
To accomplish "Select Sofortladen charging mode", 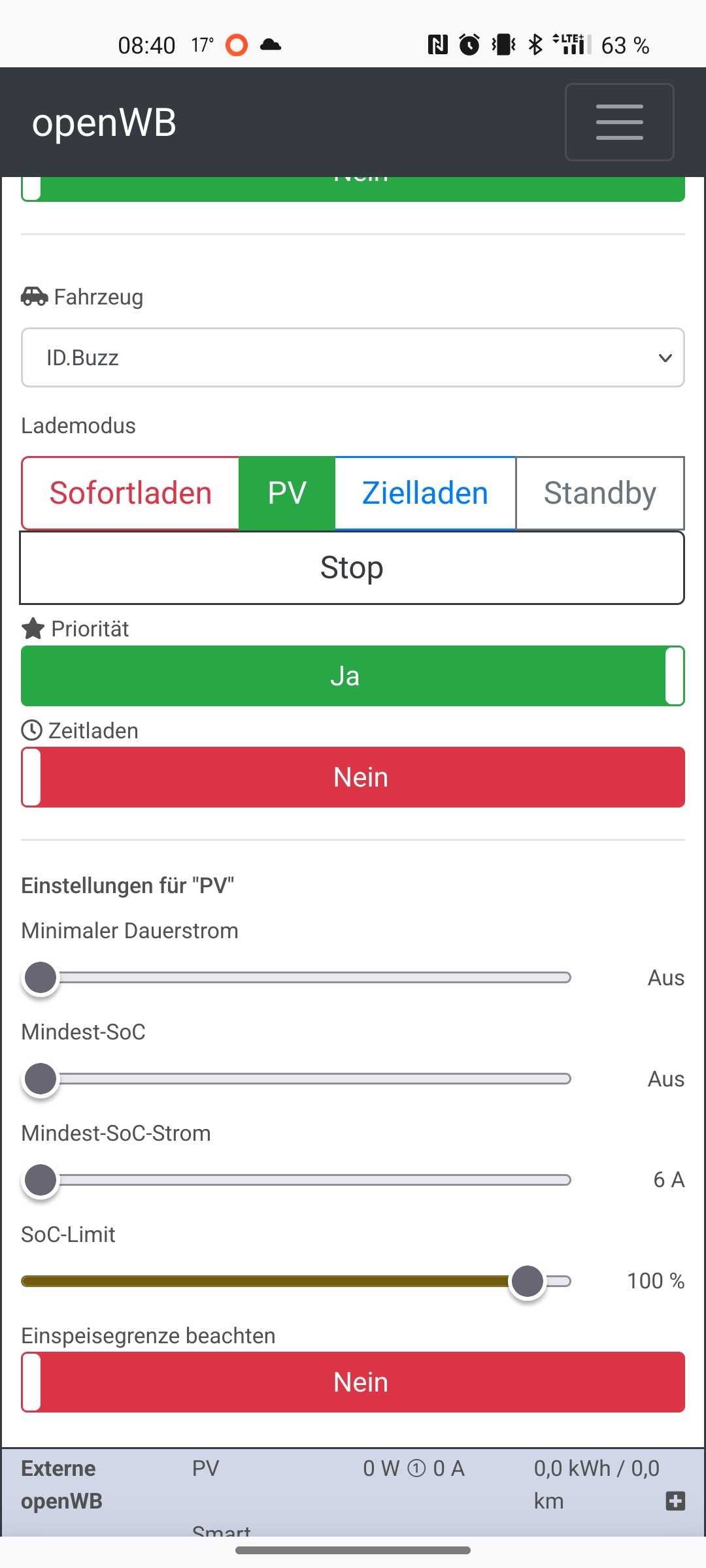I will [131, 493].
